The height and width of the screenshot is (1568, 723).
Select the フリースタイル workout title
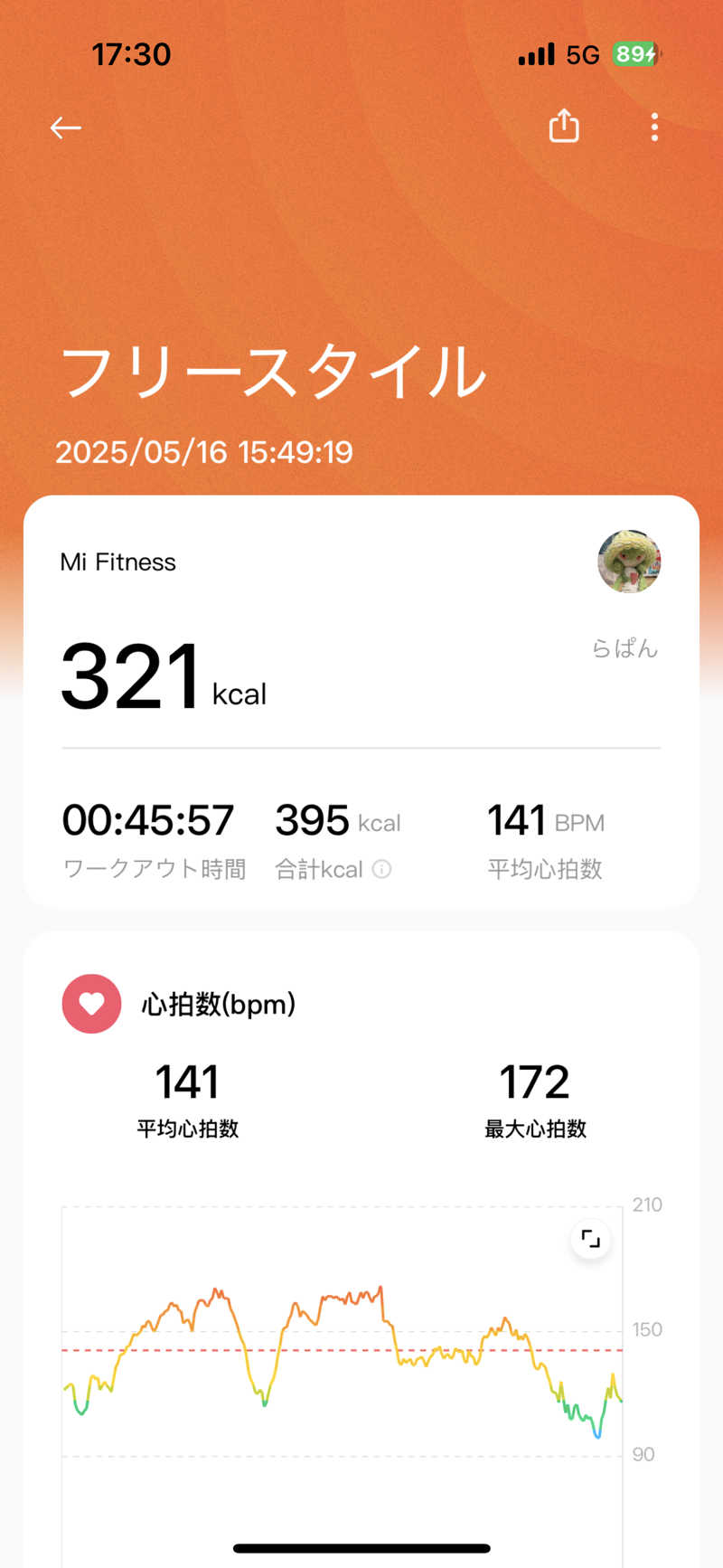coord(271,371)
